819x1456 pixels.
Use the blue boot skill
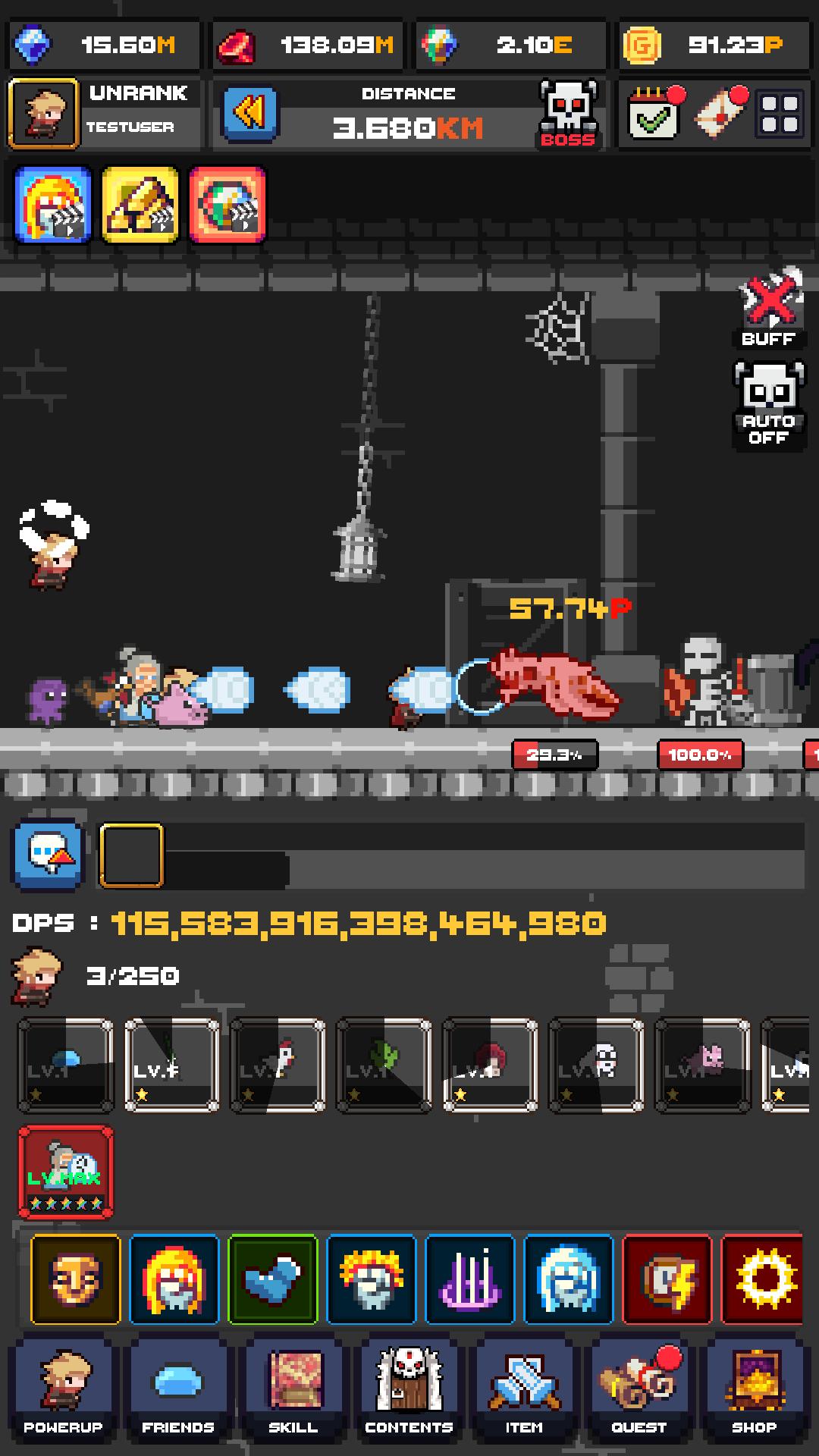(x=273, y=1279)
